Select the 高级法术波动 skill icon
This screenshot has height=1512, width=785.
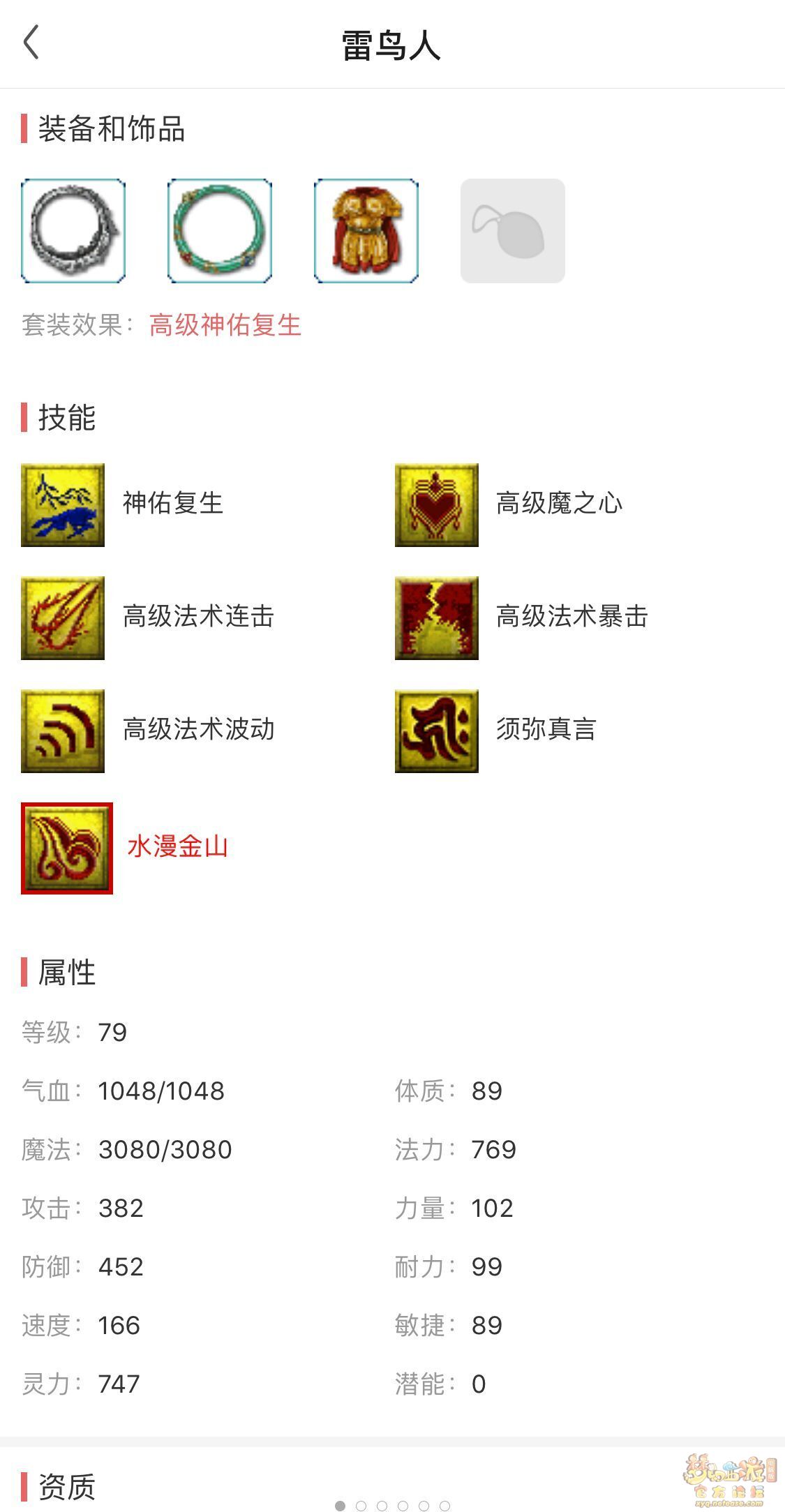[63, 731]
